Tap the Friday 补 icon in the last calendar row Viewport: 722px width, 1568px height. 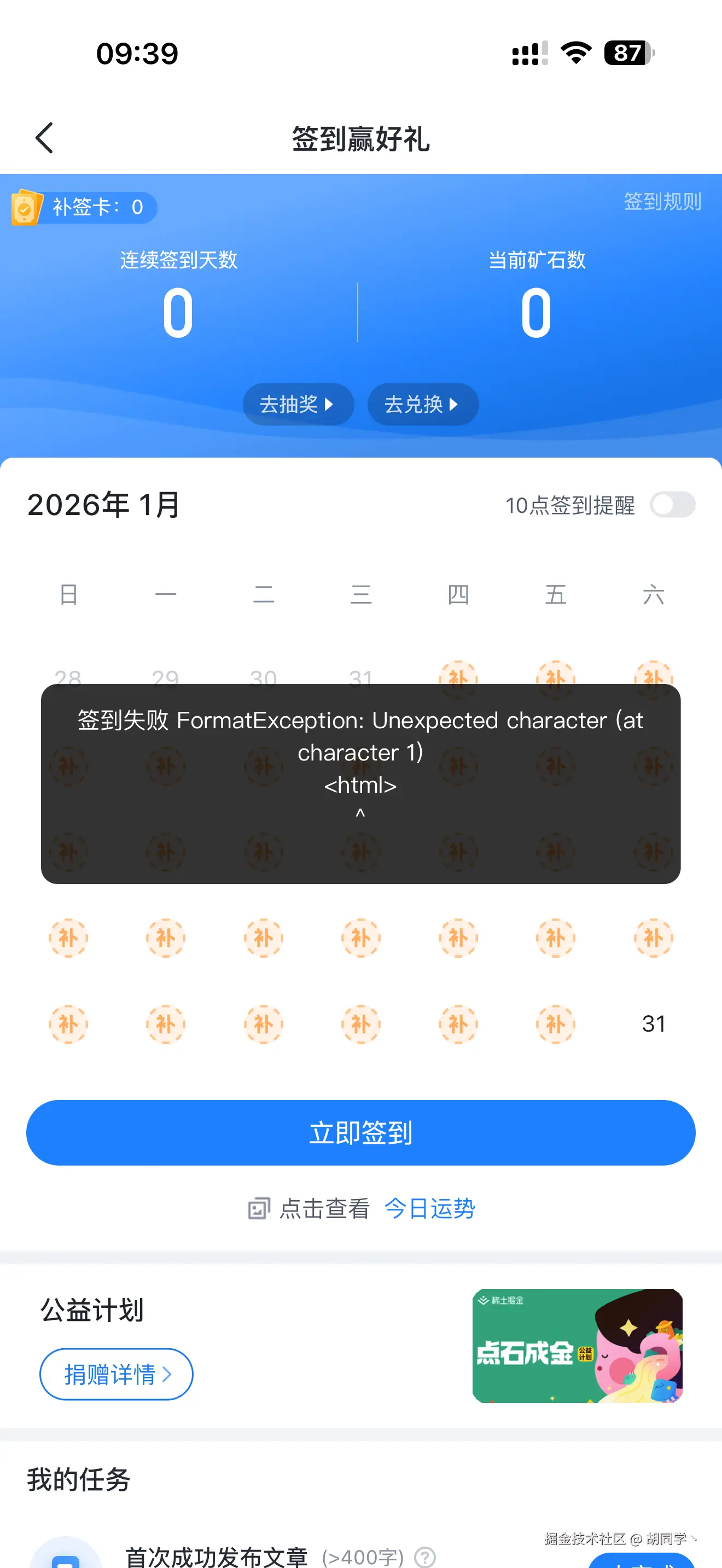pos(556,1025)
